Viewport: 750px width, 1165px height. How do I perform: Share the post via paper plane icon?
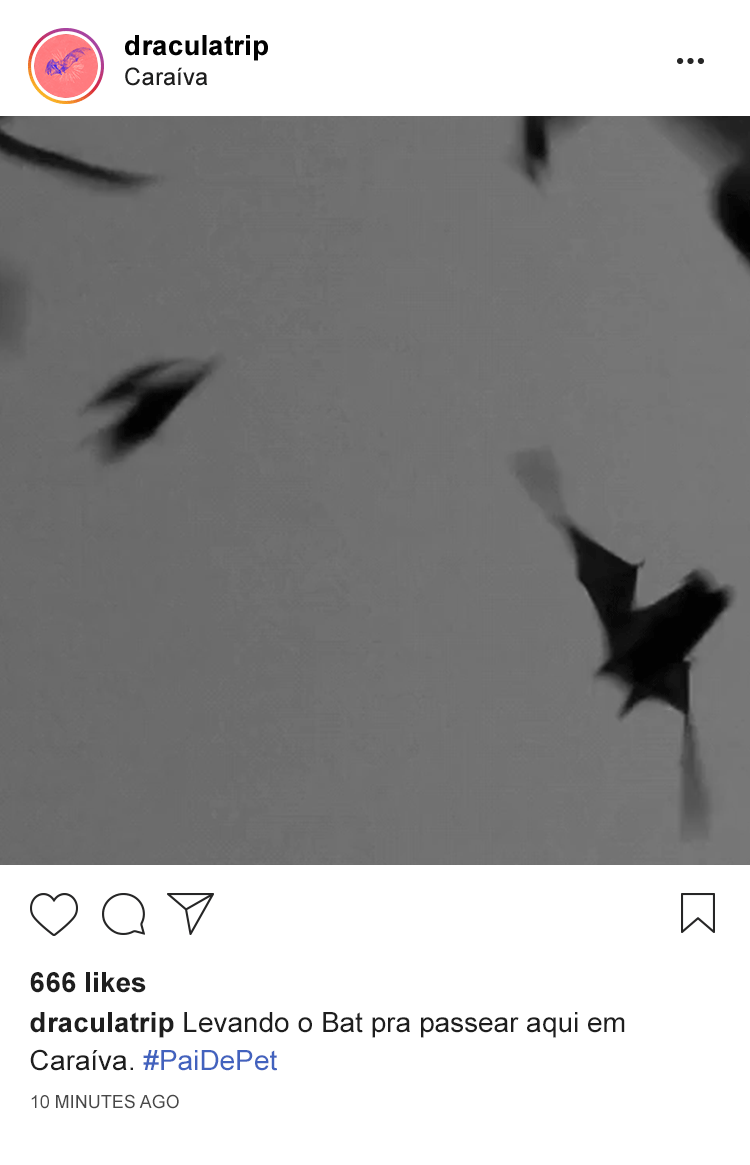pos(190,913)
